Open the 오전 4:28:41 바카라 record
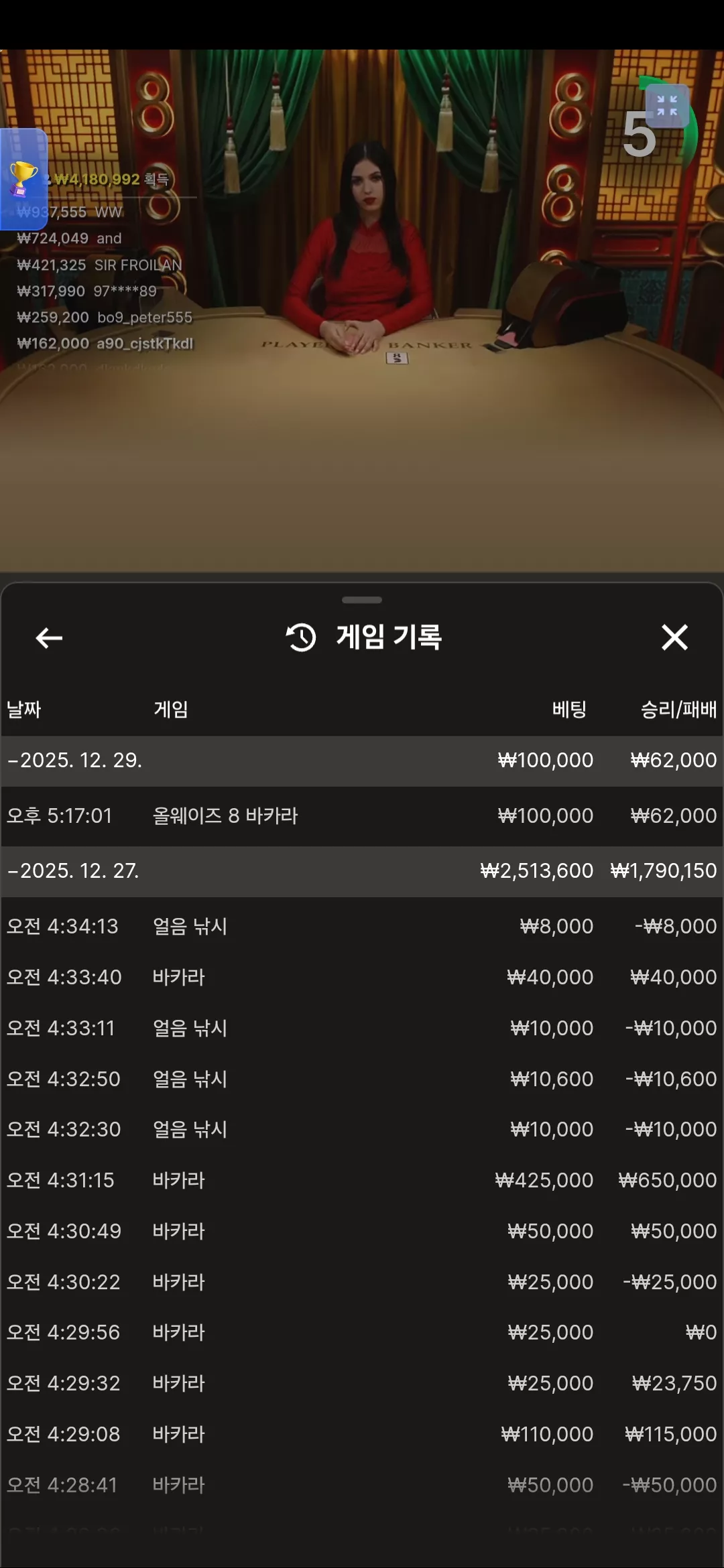The image size is (724, 1568). tap(362, 1485)
